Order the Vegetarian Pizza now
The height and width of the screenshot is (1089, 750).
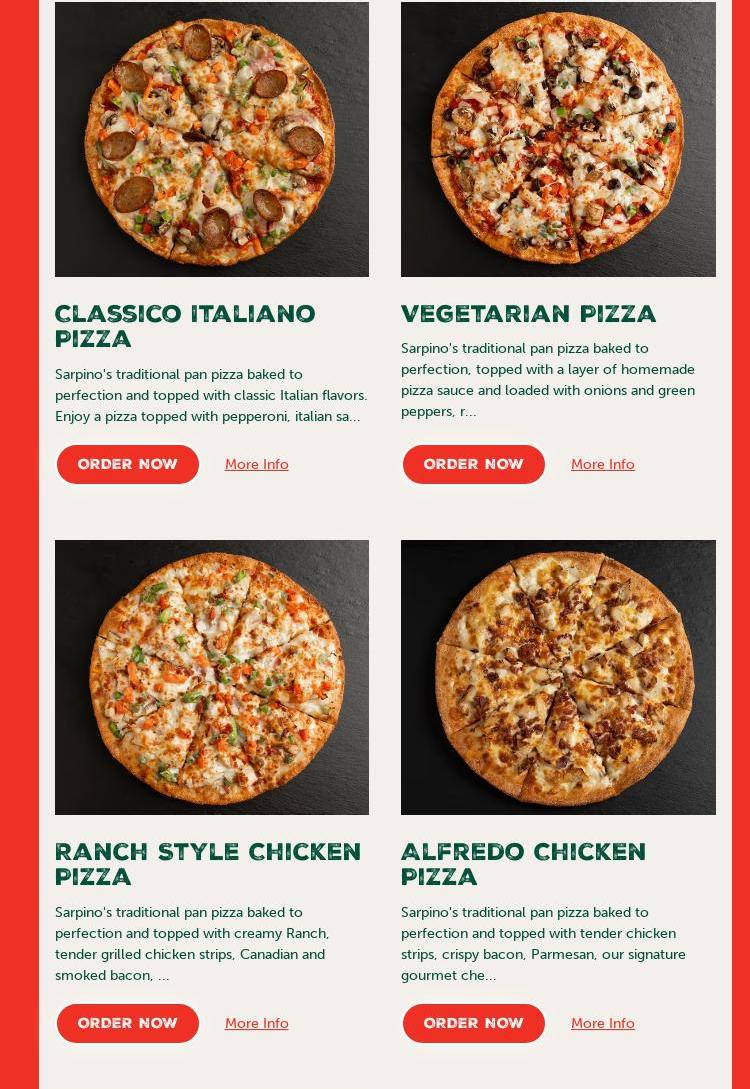click(473, 464)
